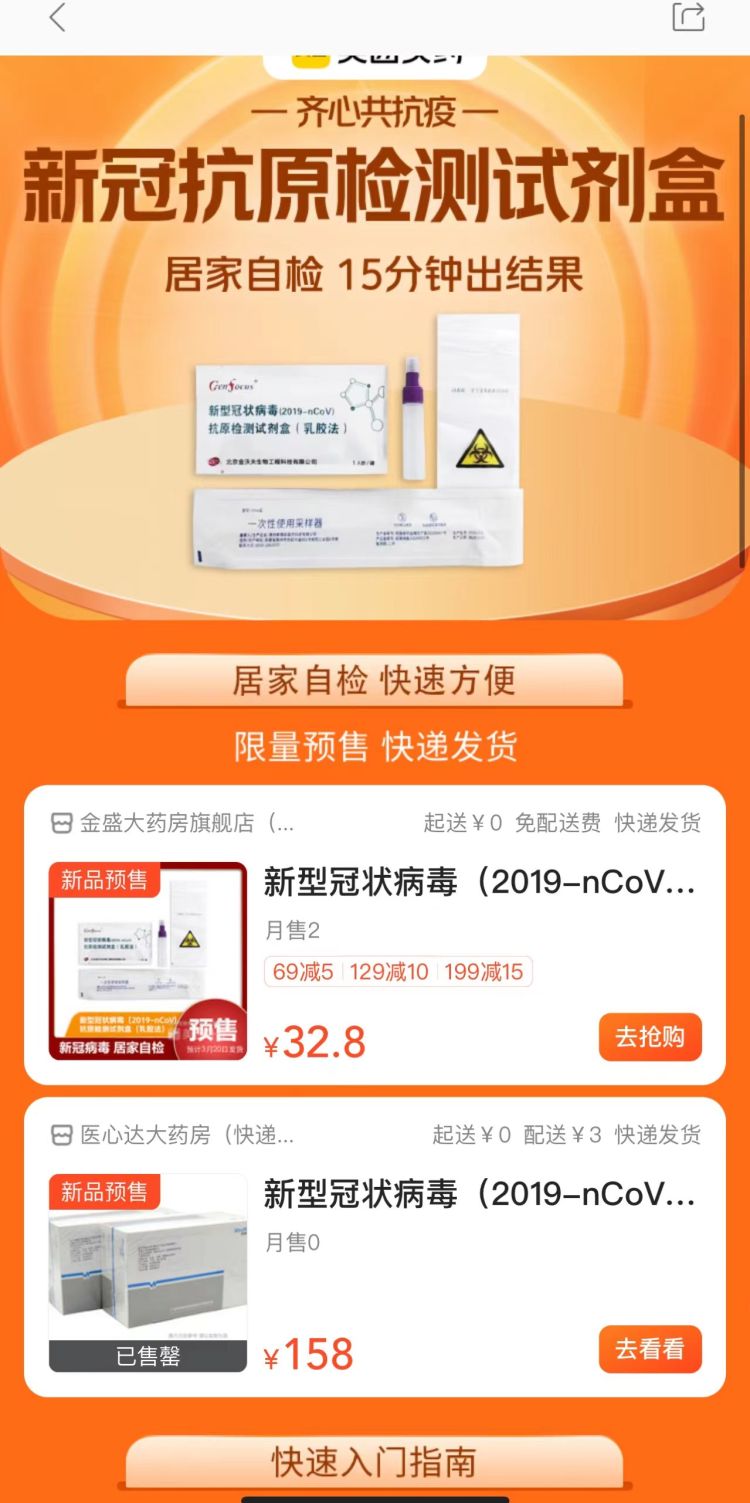Open the 医心达大药房 store link
Image resolution: width=750 pixels, height=1503 pixels.
pos(172,1135)
